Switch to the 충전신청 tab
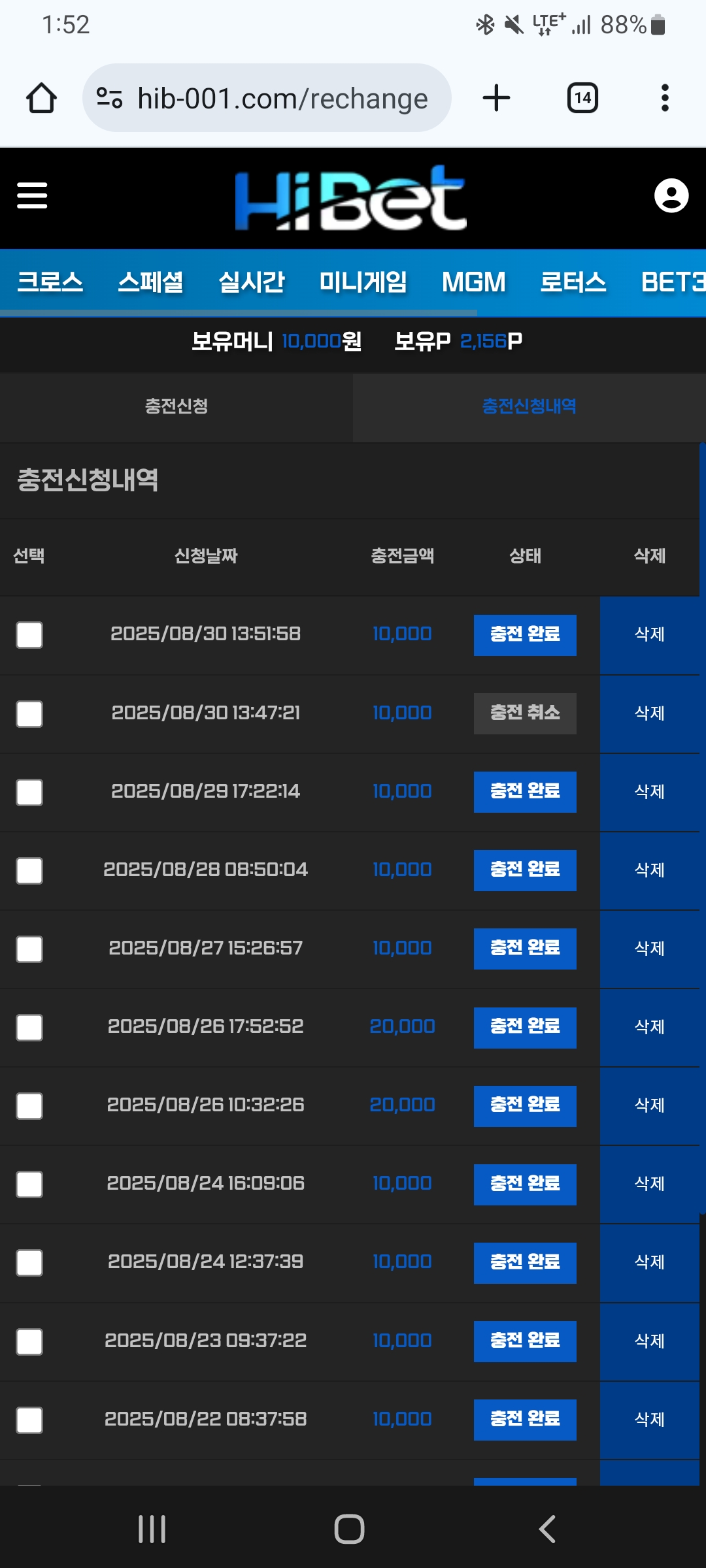The width and height of the screenshot is (706, 1568). tap(176, 406)
